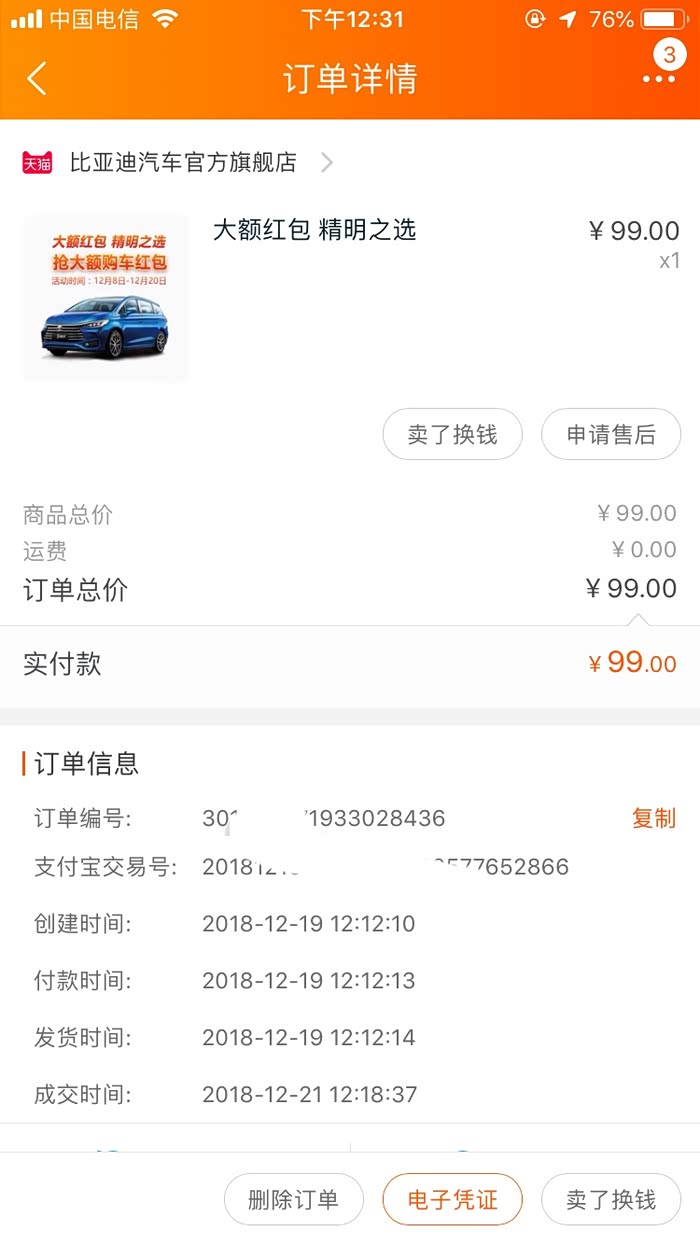Go back from order details
Image resolution: width=700 pixels, height=1245 pixels.
37,78
